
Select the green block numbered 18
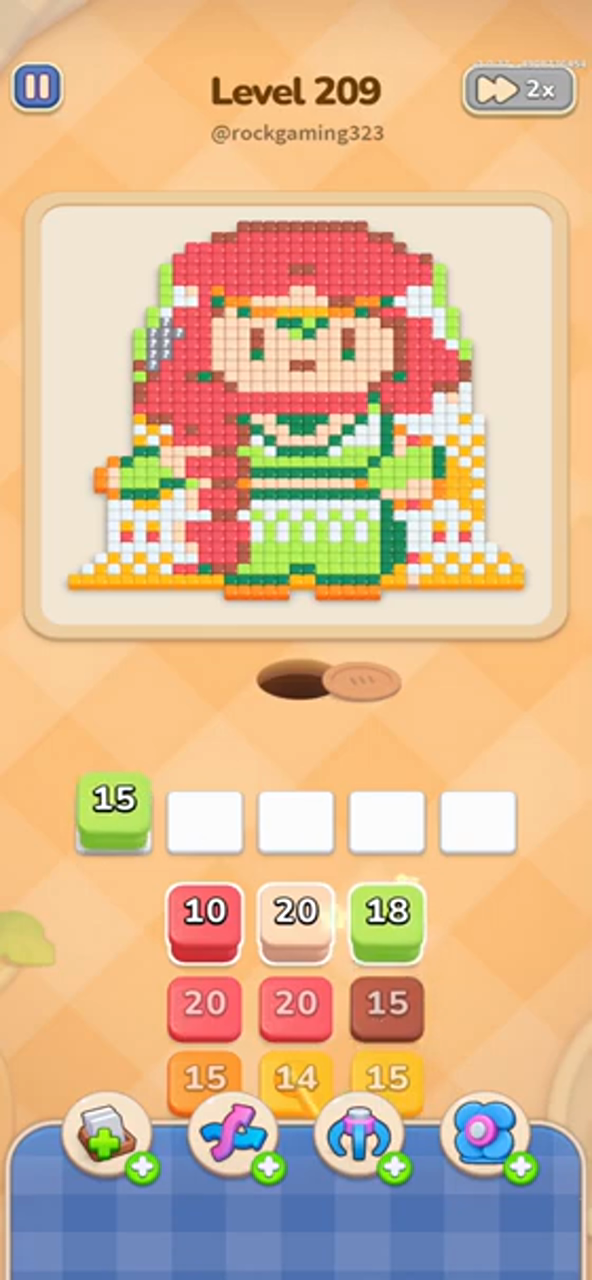(x=387, y=921)
